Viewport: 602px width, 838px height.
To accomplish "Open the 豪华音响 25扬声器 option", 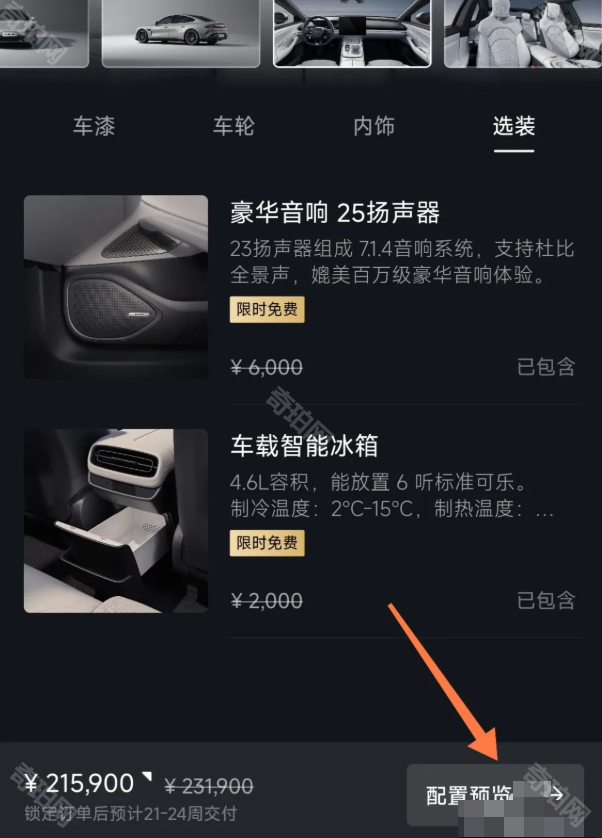I will pos(335,213).
